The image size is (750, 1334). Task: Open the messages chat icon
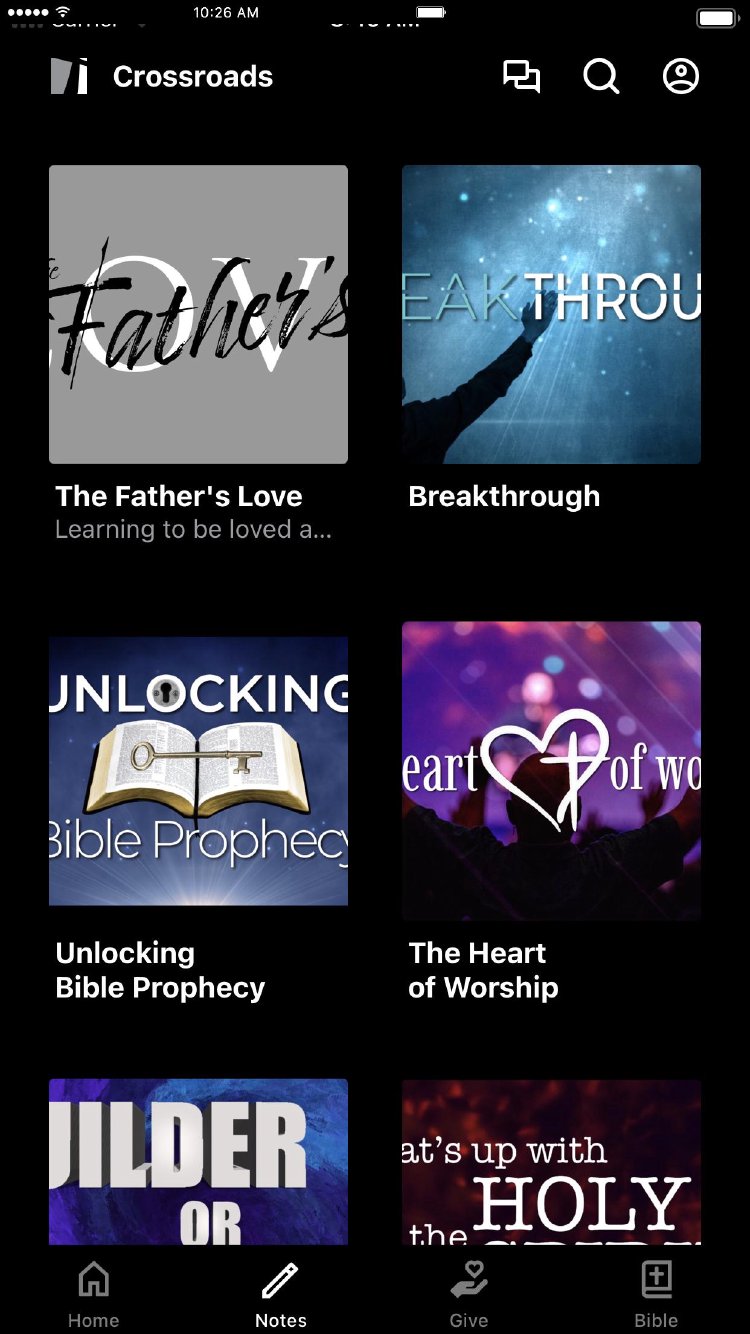(521, 77)
